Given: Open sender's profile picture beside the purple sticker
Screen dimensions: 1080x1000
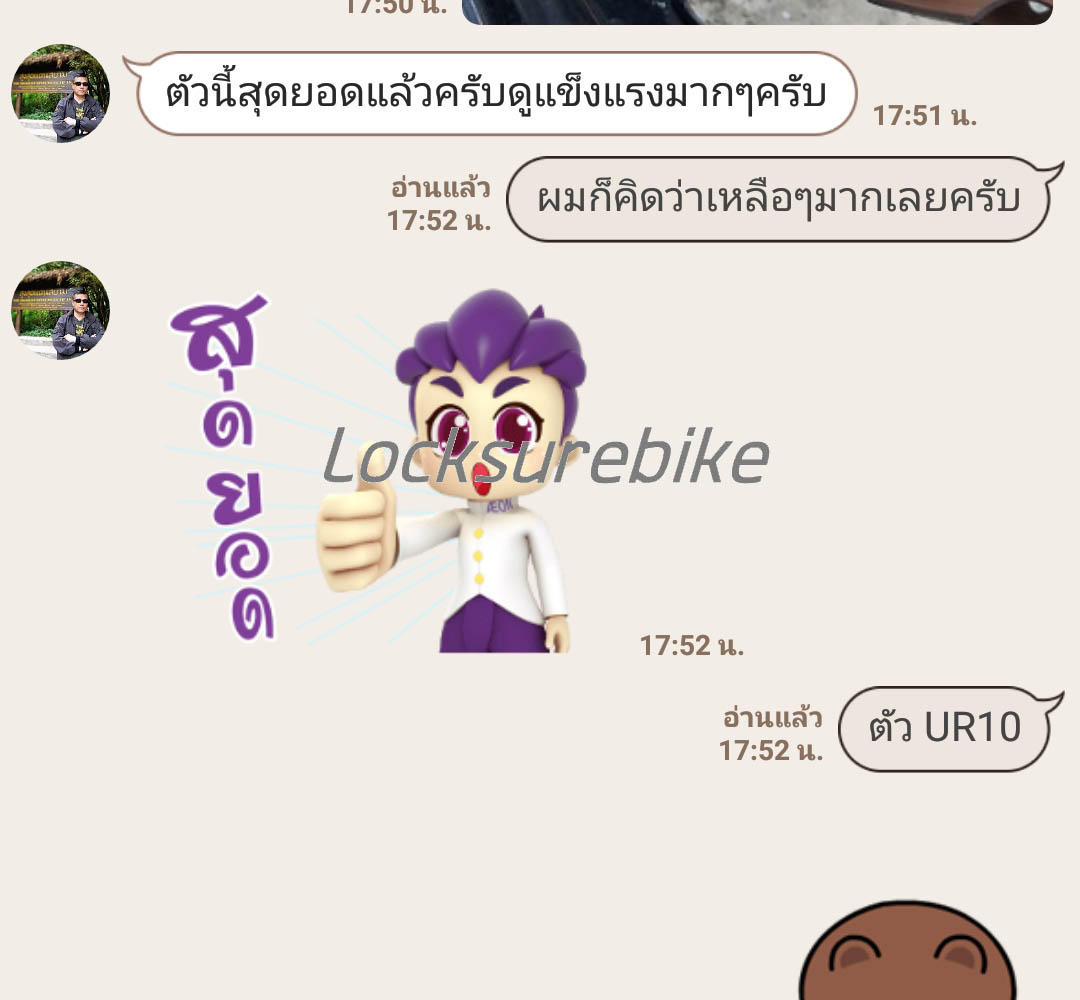Looking at the screenshot, I should (x=60, y=310).
